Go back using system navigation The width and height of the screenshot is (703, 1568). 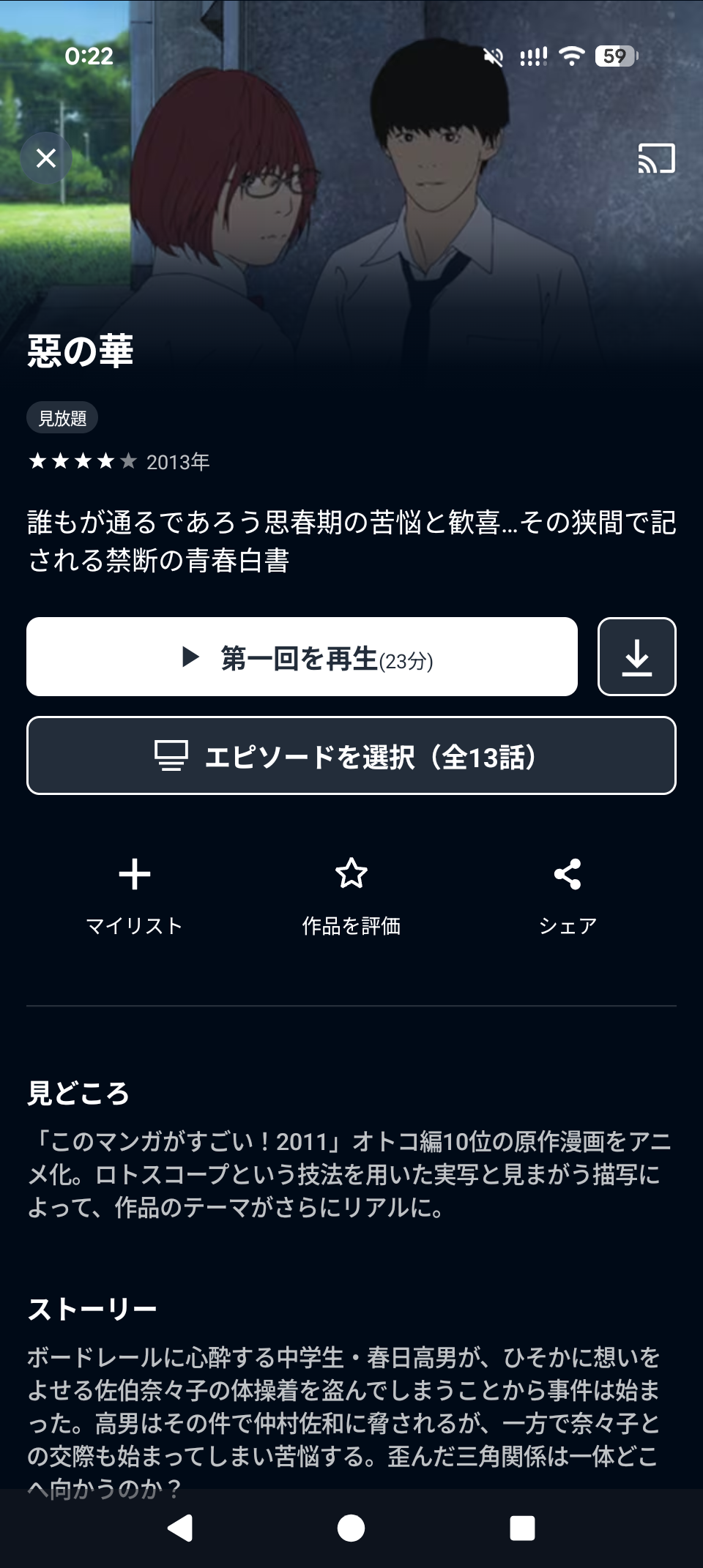(x=180, y=1528)
